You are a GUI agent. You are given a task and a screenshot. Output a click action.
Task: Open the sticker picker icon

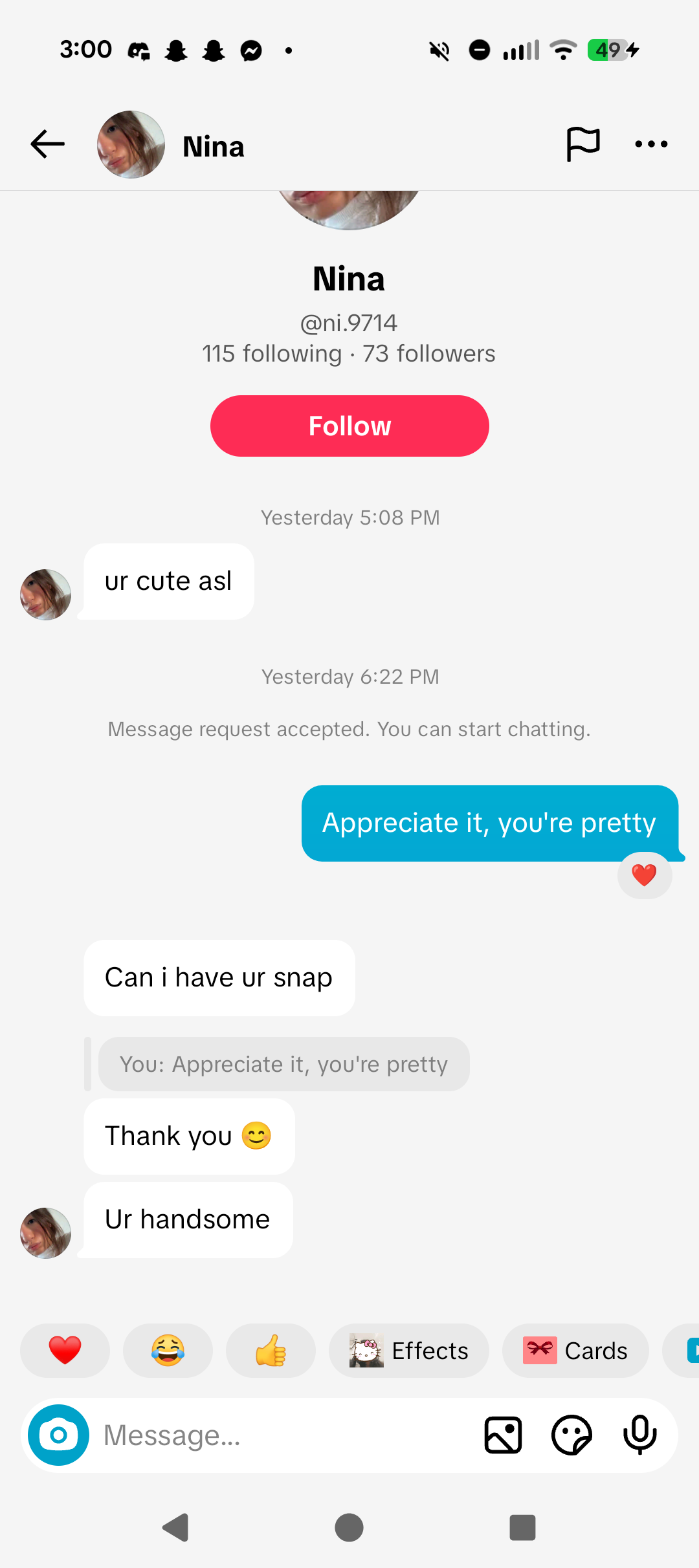[x=571, y=1435]
